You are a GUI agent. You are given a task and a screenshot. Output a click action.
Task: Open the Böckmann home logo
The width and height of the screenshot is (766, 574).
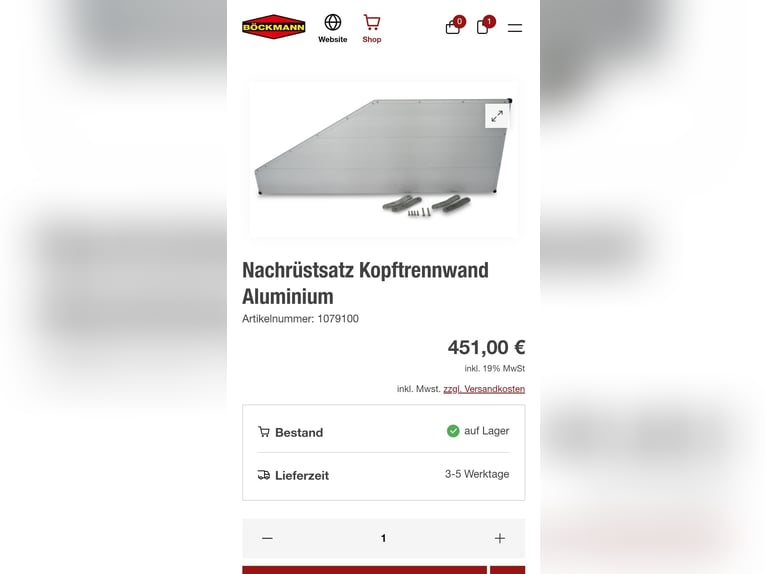273,27
